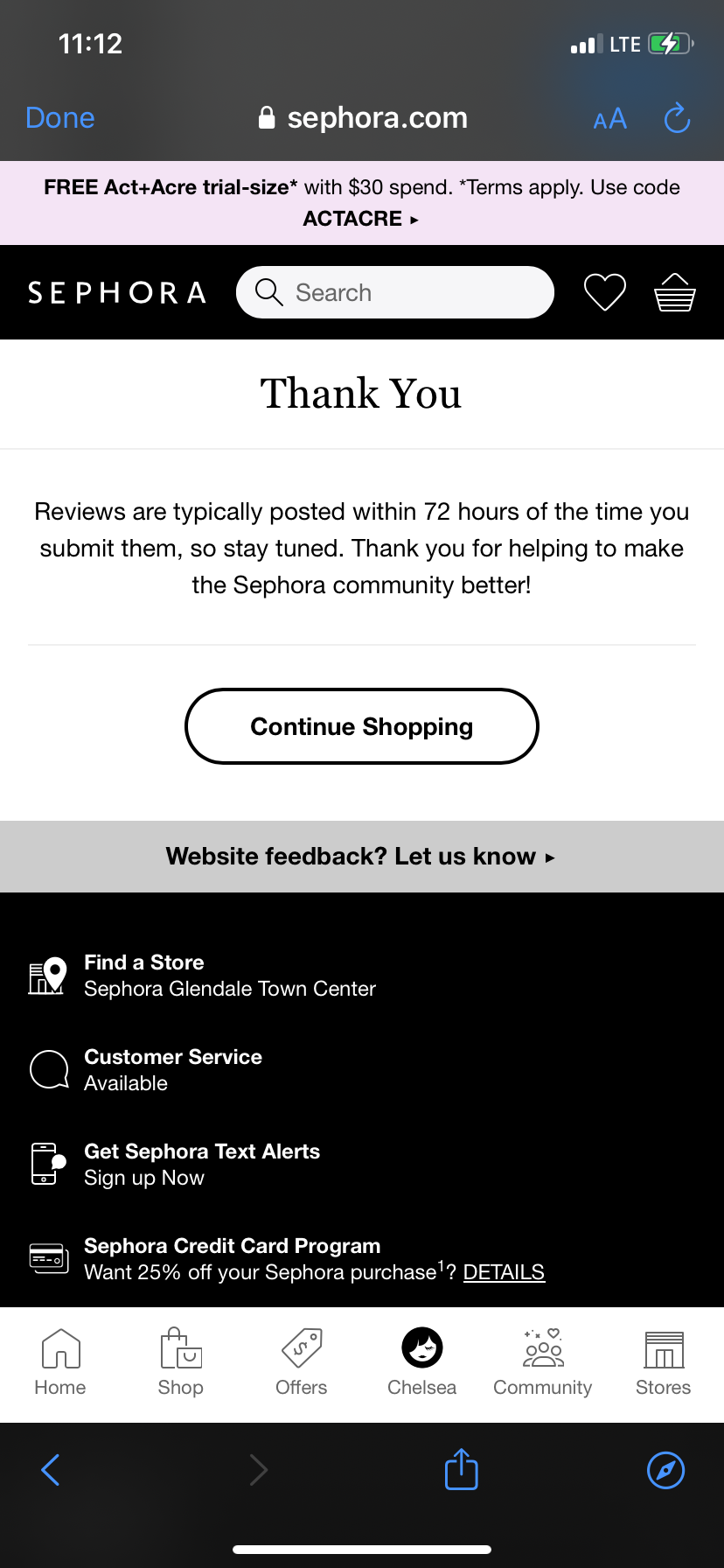Open the shopping basket
Viewport: 724px width, 1568px height.
click(674, 292)
